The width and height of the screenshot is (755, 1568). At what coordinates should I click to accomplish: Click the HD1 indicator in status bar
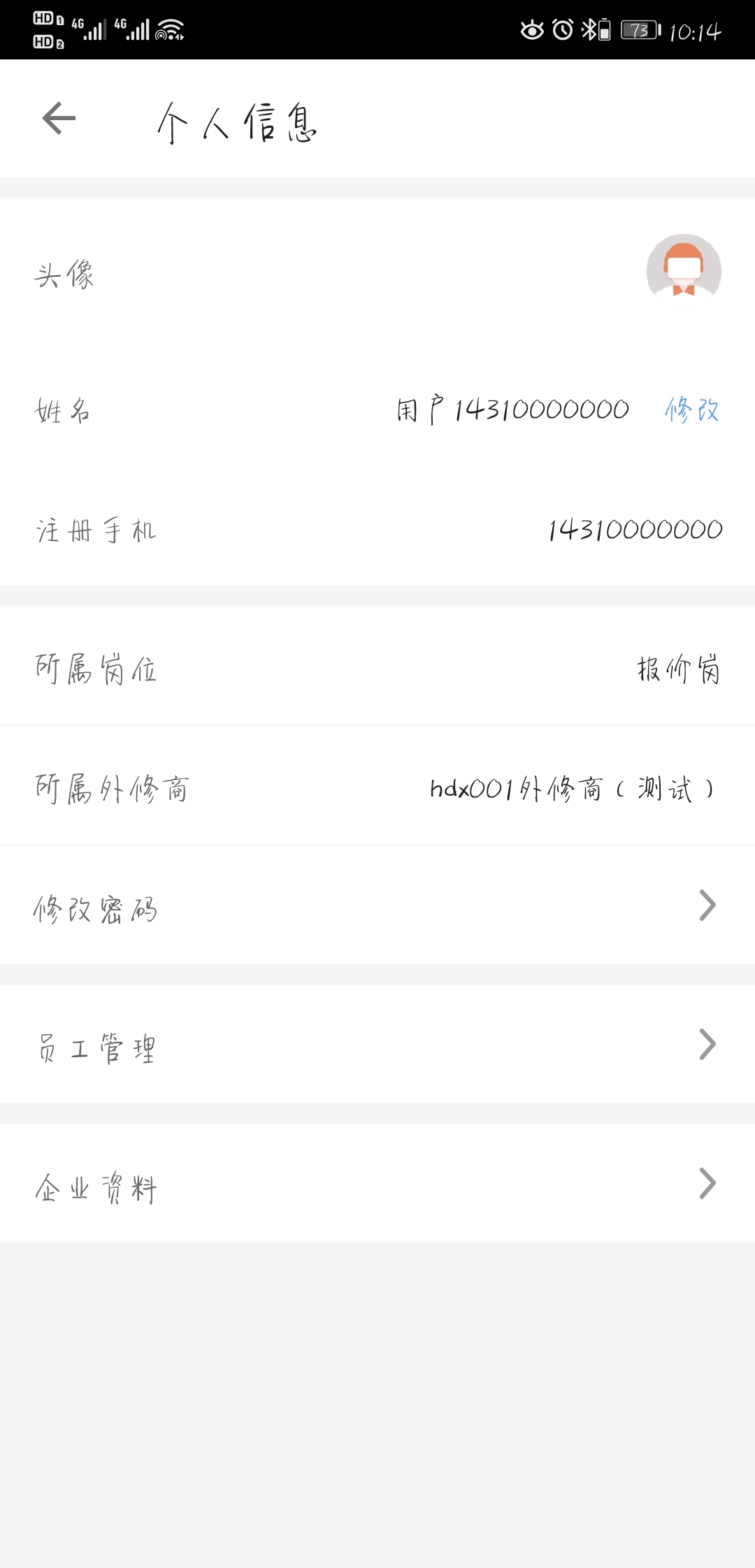[43, 17]
